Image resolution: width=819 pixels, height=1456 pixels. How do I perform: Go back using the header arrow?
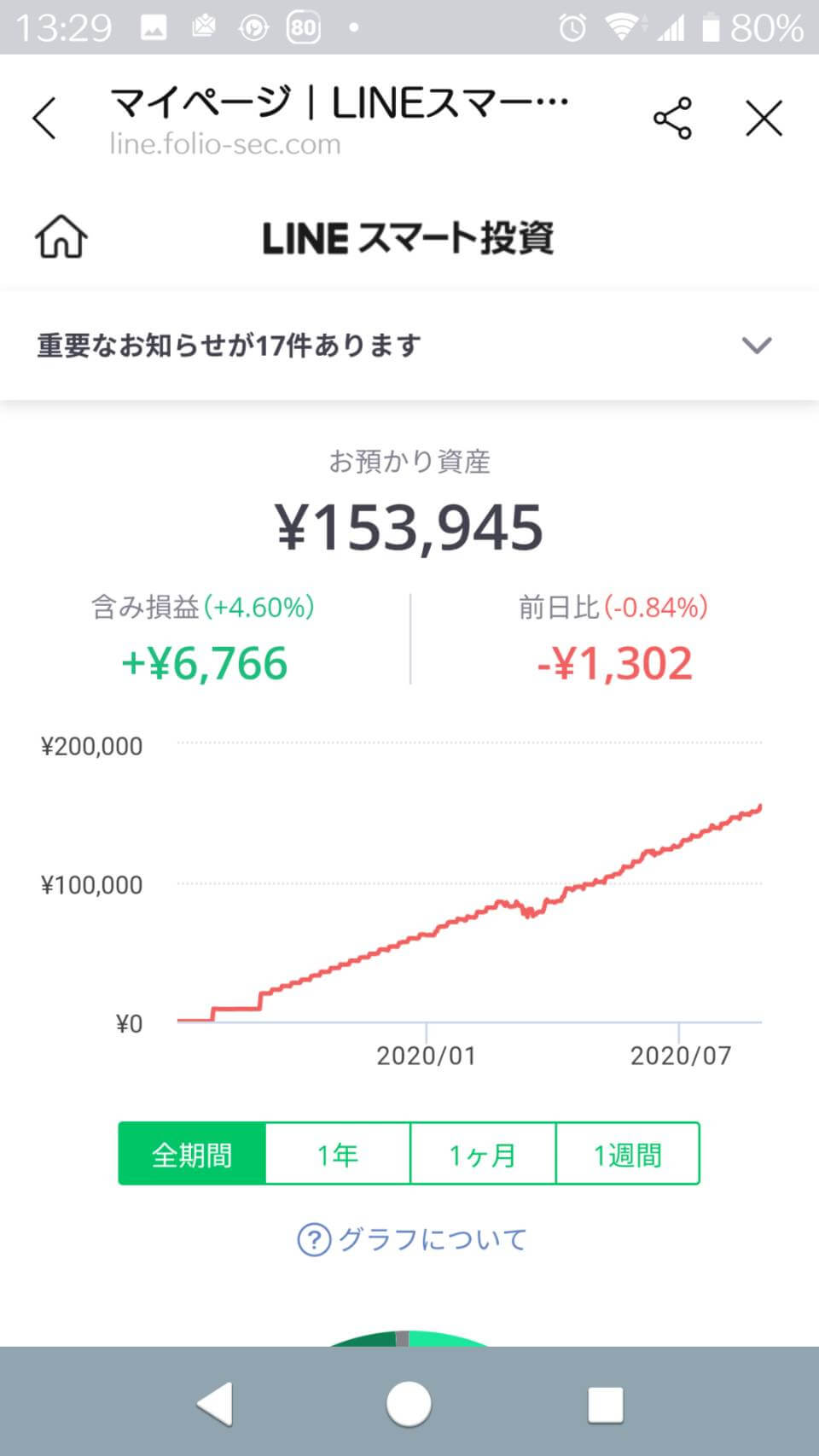(x=44, y=119)
